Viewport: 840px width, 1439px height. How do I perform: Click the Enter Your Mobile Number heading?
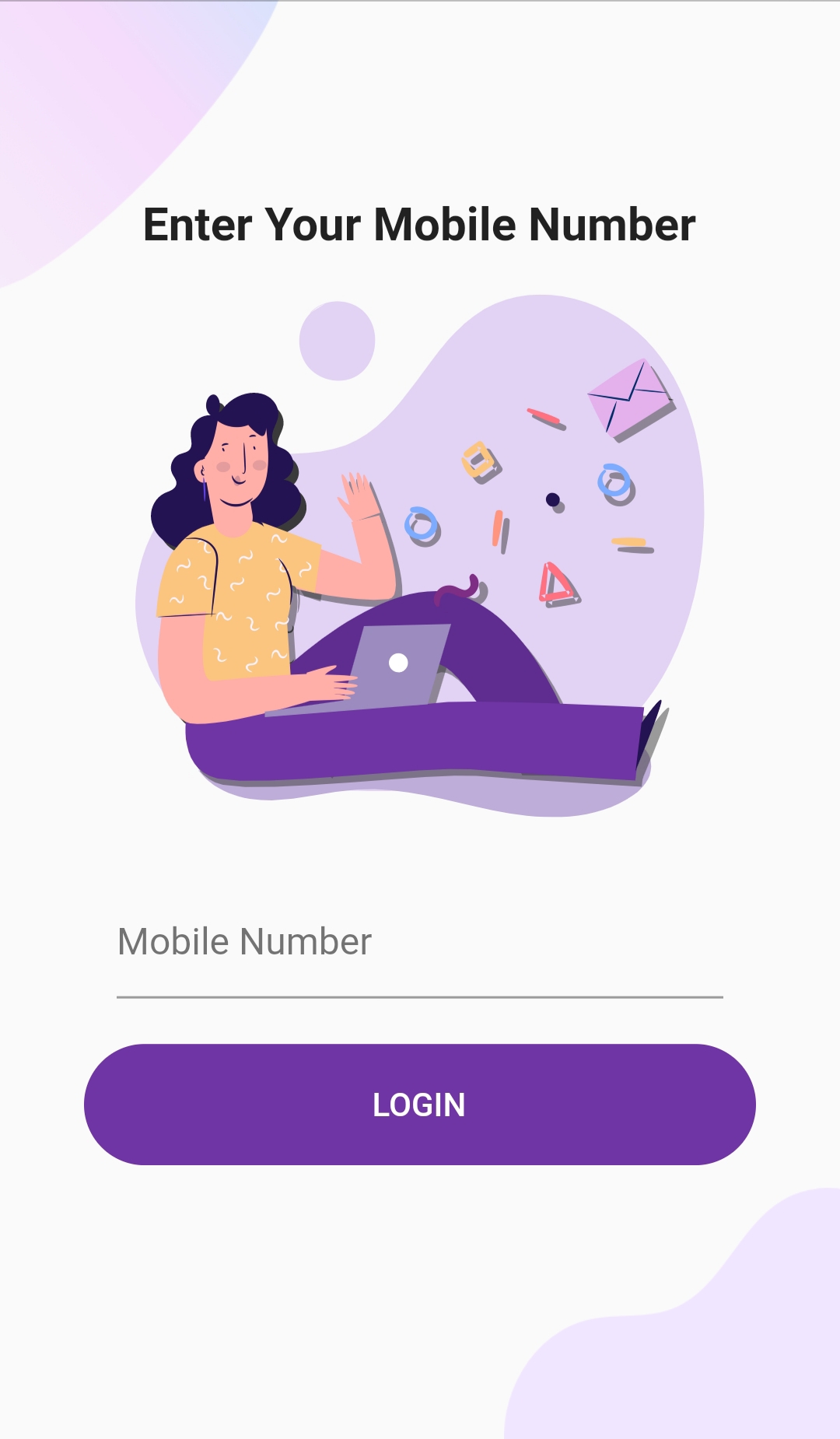(x=420, y=225)
